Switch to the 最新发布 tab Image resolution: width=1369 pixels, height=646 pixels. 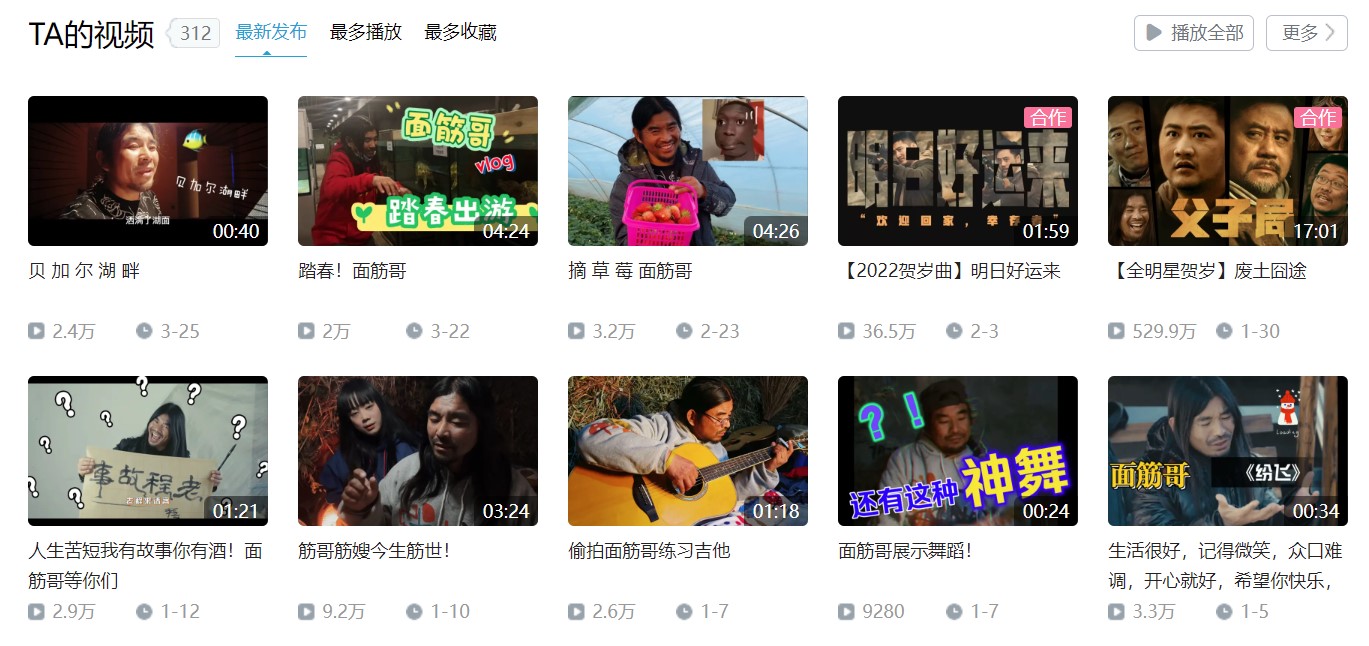pyautogui.click(x=271, y=32)
